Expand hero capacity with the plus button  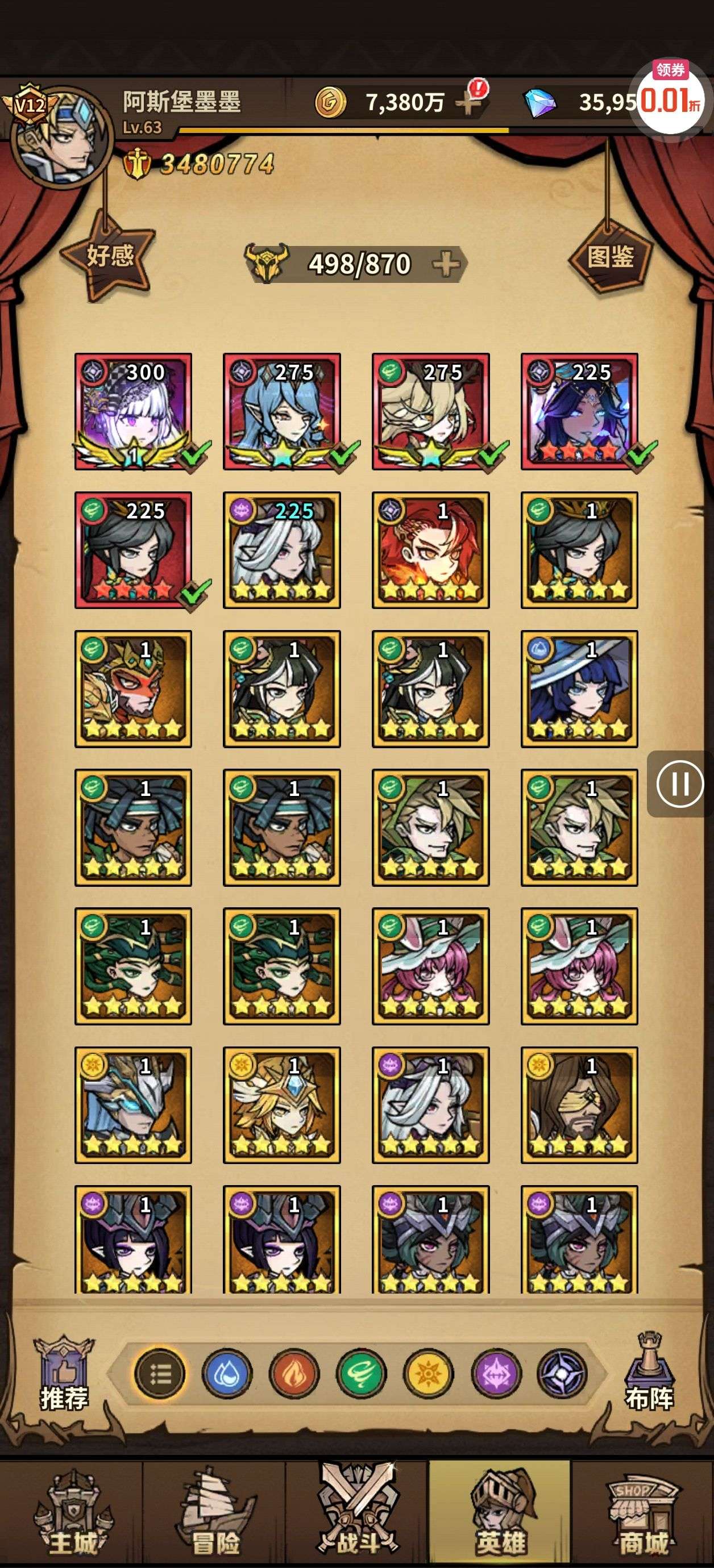[446, 264]
